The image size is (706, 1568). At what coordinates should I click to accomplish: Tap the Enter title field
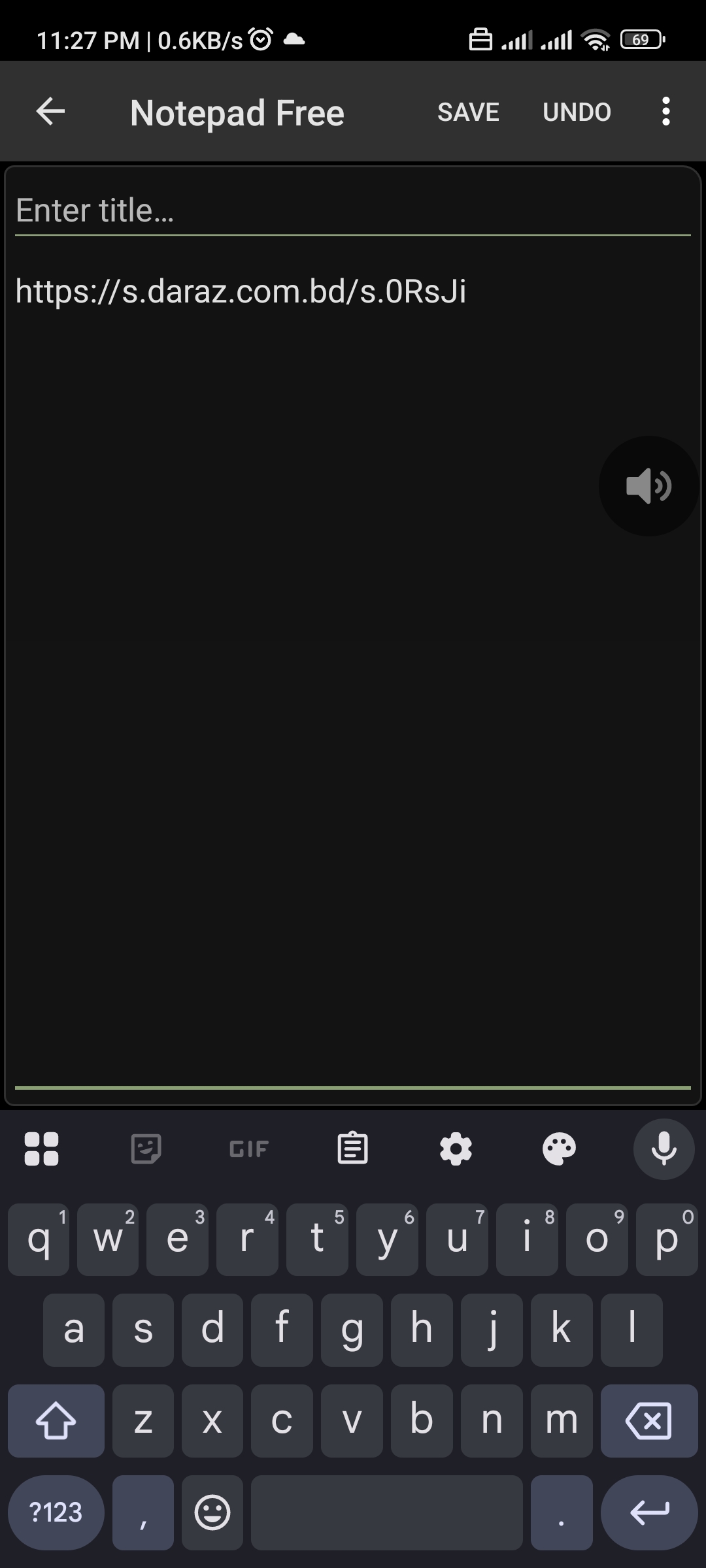353,210
